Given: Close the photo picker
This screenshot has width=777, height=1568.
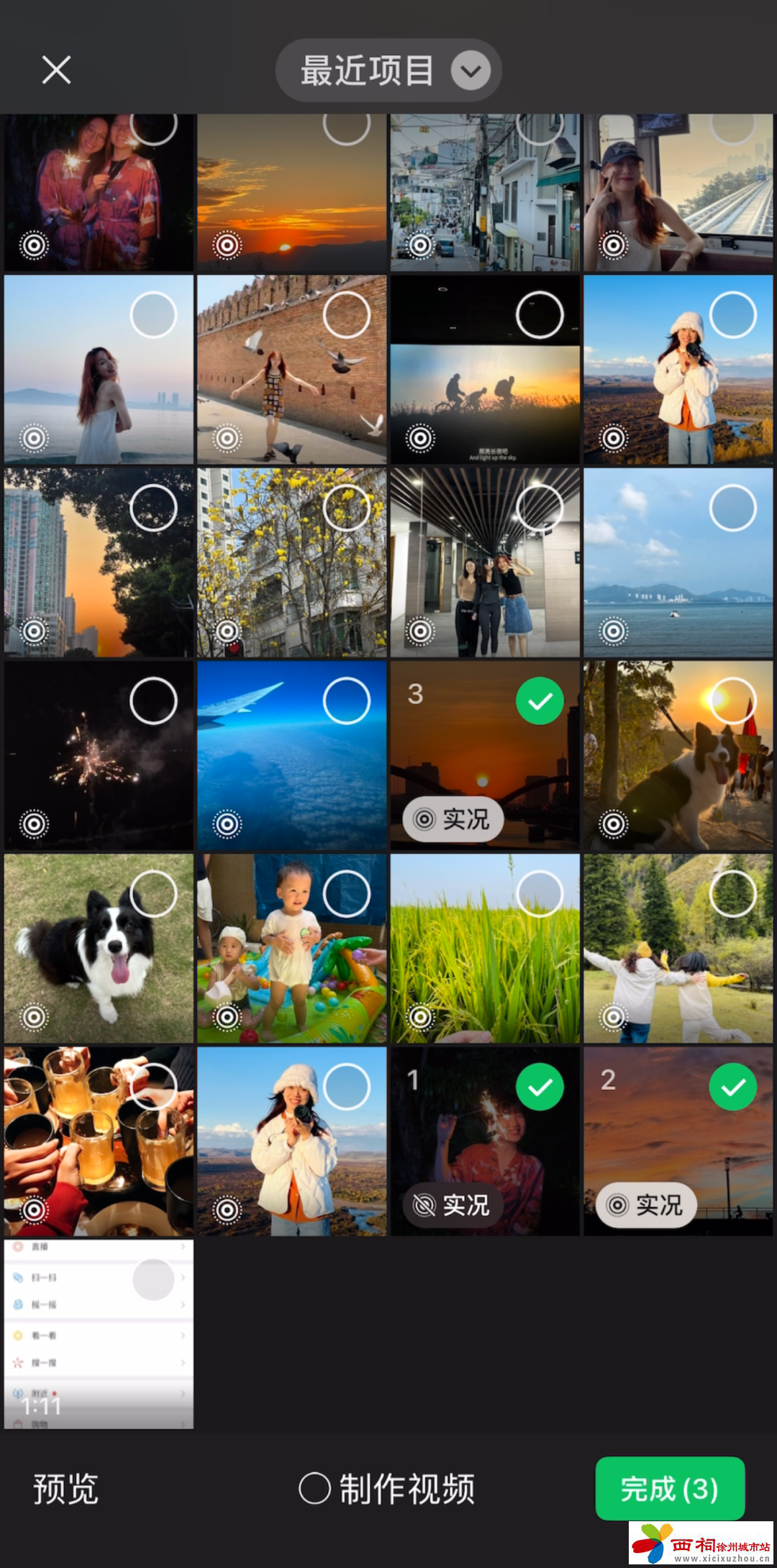Looking at the screenshot, I should (x=56, y=70).
